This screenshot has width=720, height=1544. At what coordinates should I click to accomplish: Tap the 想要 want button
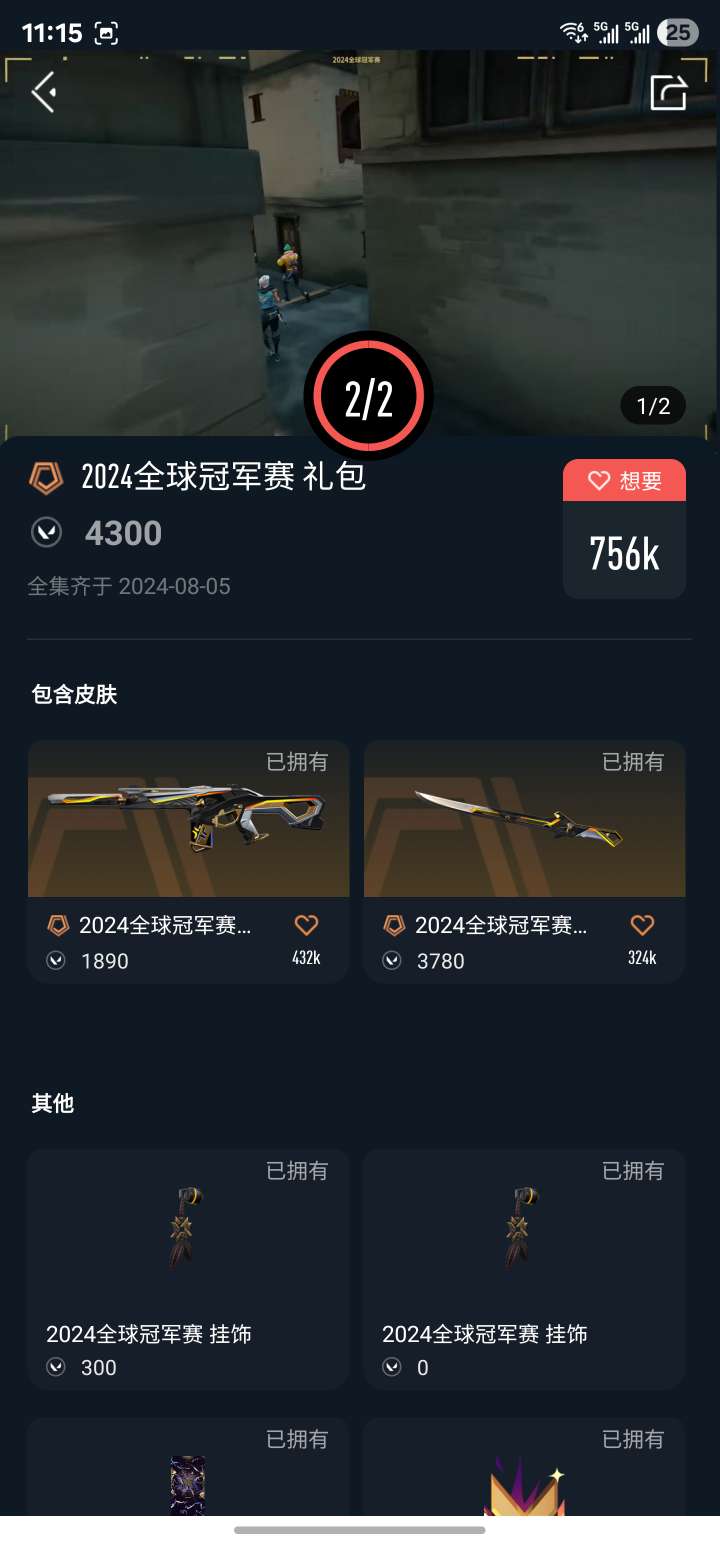[x=624, y=481]
